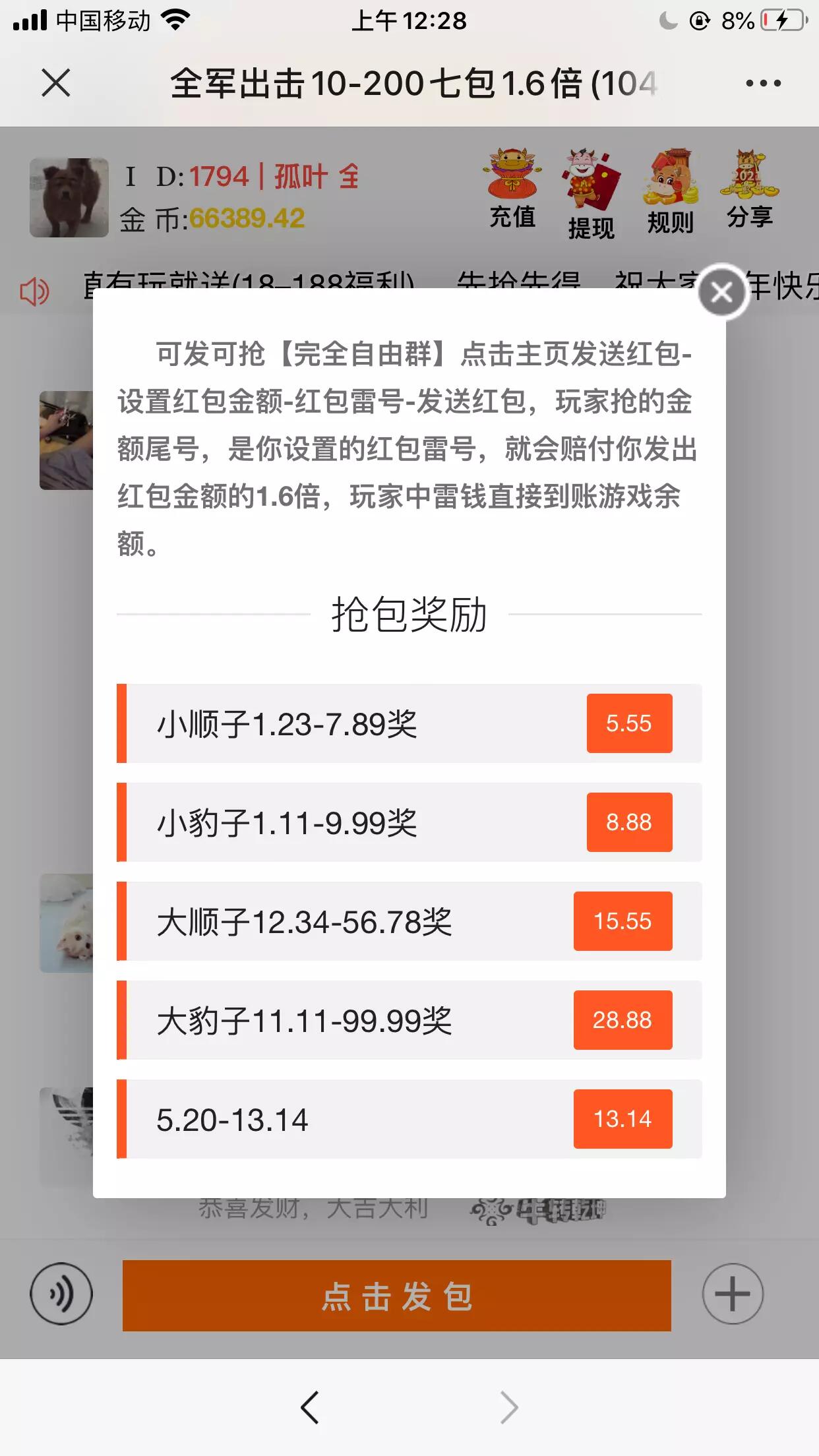Open 提现 withdrawal
Image resolution: width=819 pixels, height=1456 pixels.
[591, 194]
